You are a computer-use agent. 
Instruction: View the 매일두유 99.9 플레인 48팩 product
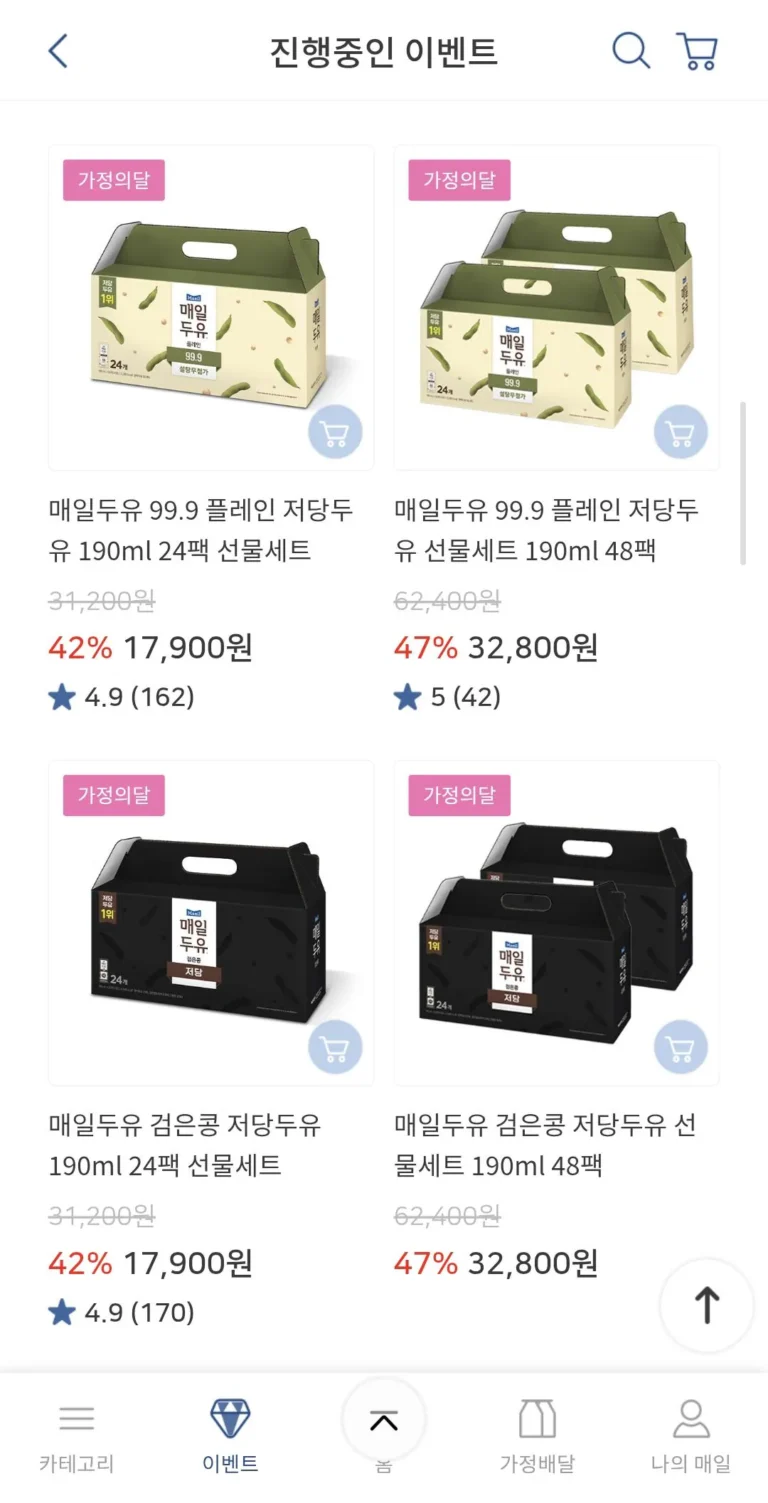tap(546, 530)
